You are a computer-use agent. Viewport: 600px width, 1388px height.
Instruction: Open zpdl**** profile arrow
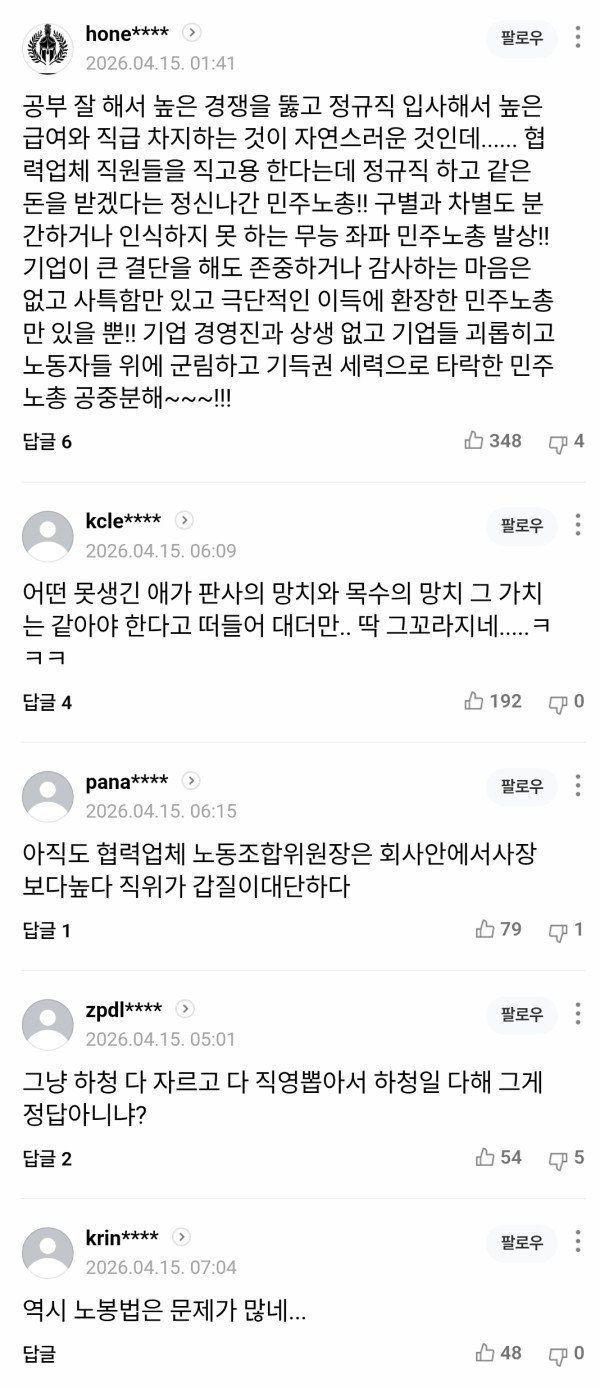tap(186, 1009)
